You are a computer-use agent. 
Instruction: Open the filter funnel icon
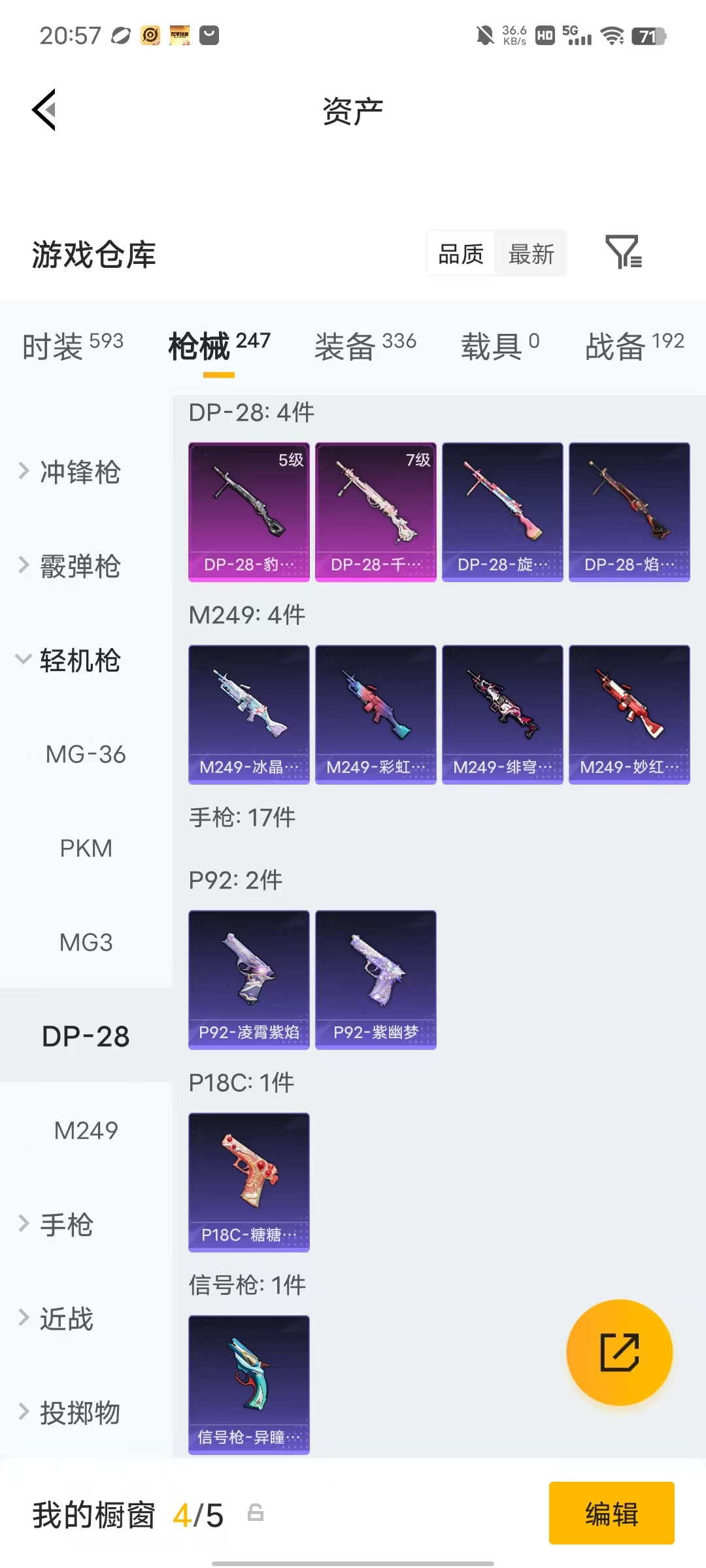624,253
